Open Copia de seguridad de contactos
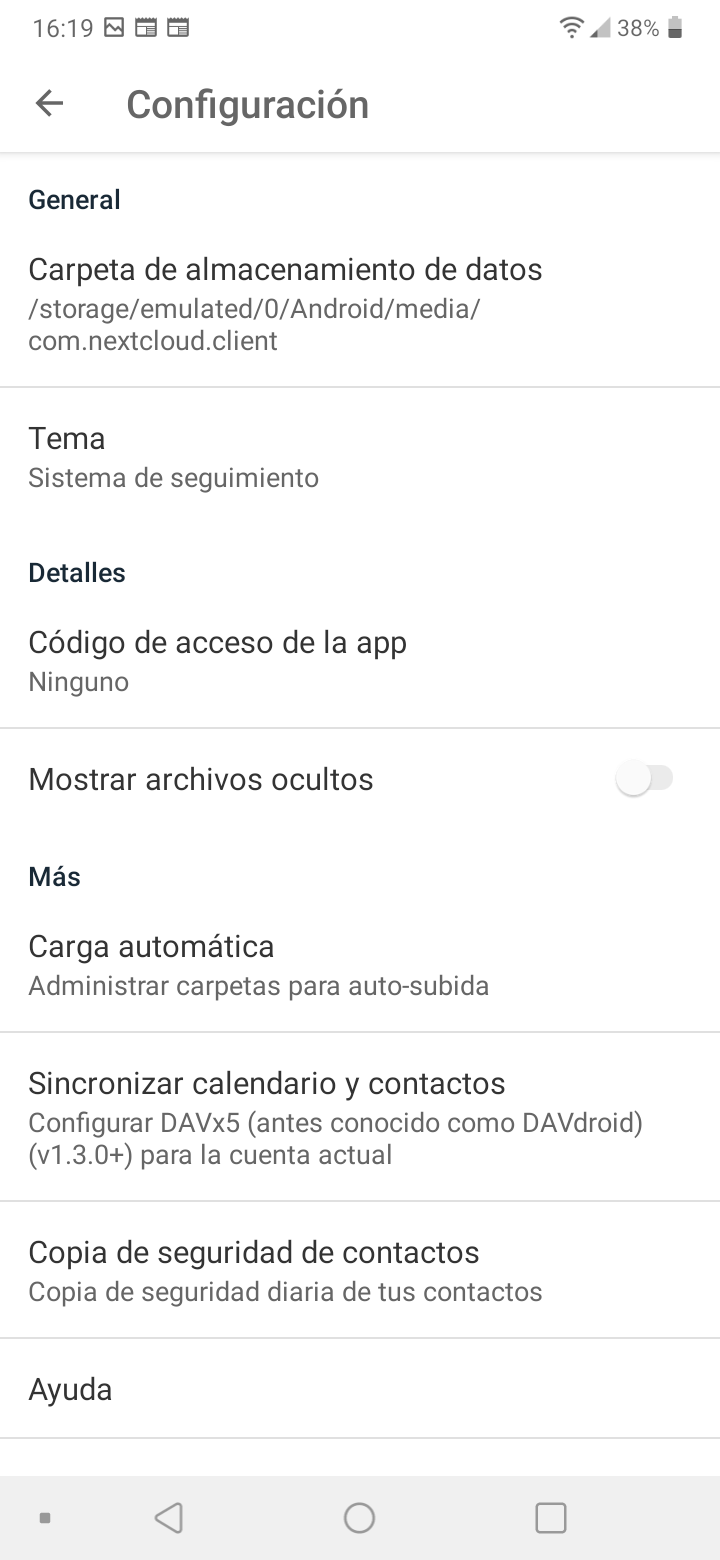This screenshot has height=1560, width=720. point(360,1270)
